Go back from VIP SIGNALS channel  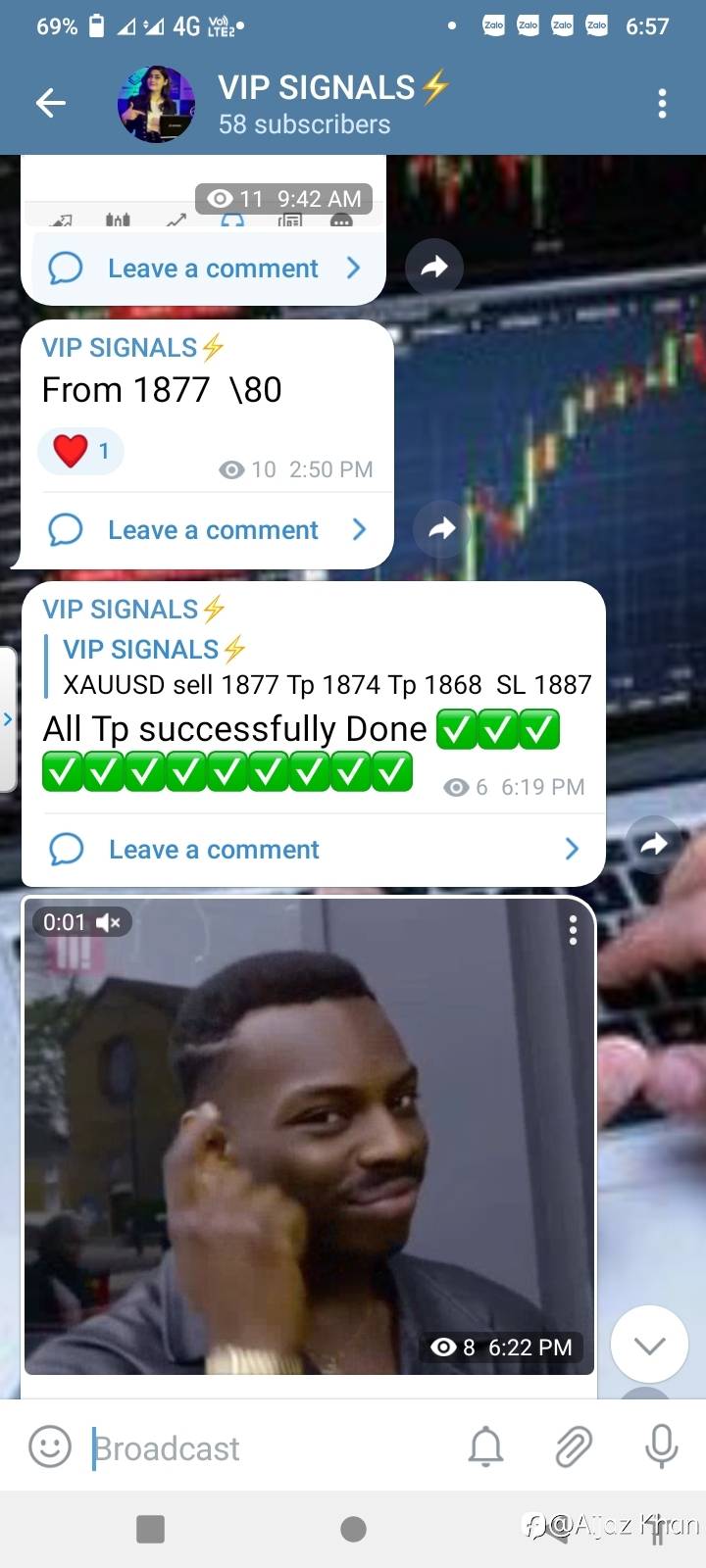51,103
